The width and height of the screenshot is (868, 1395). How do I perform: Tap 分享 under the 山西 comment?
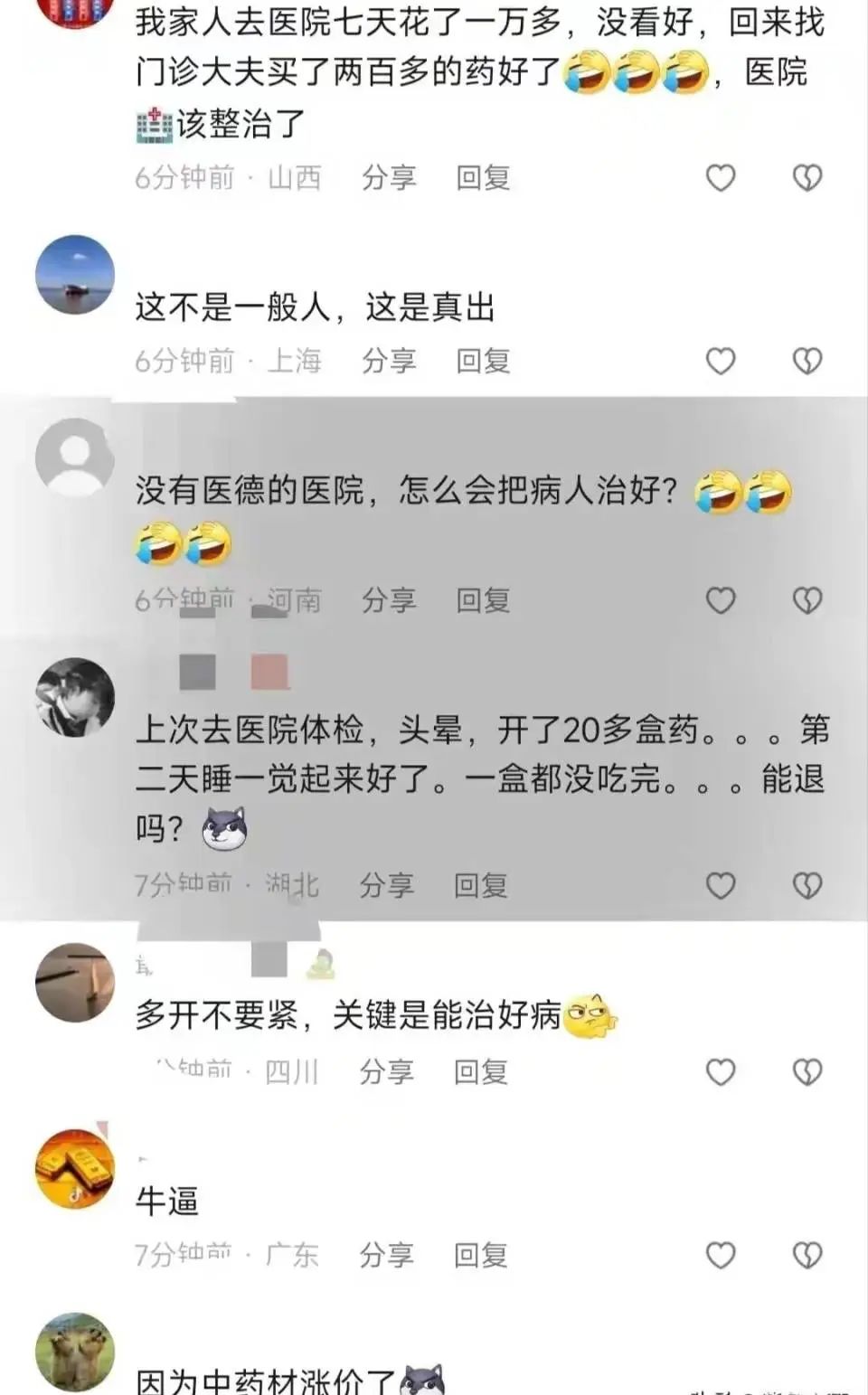coord(389,178)
